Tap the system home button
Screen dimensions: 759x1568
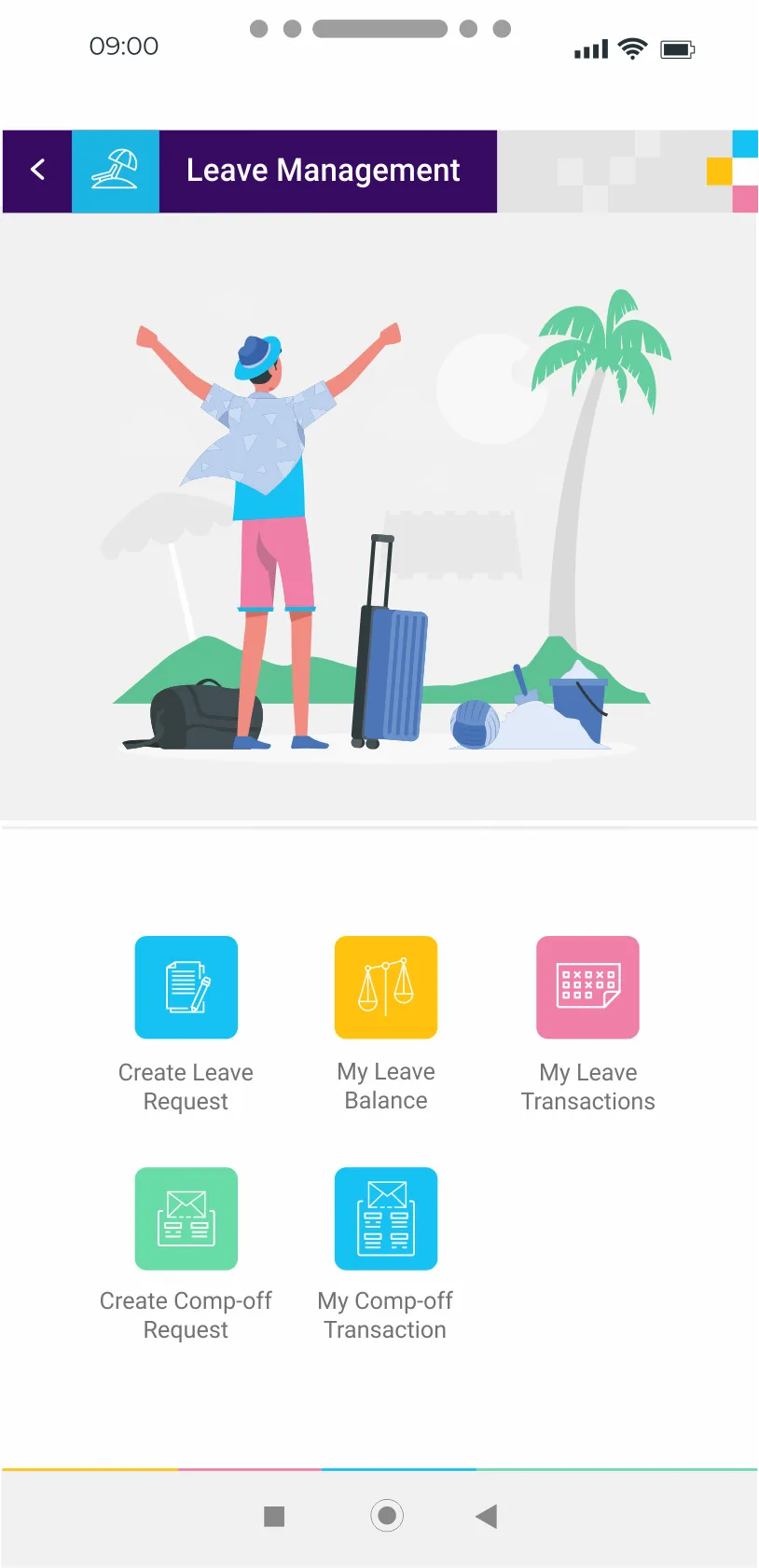pos(387,1516)
